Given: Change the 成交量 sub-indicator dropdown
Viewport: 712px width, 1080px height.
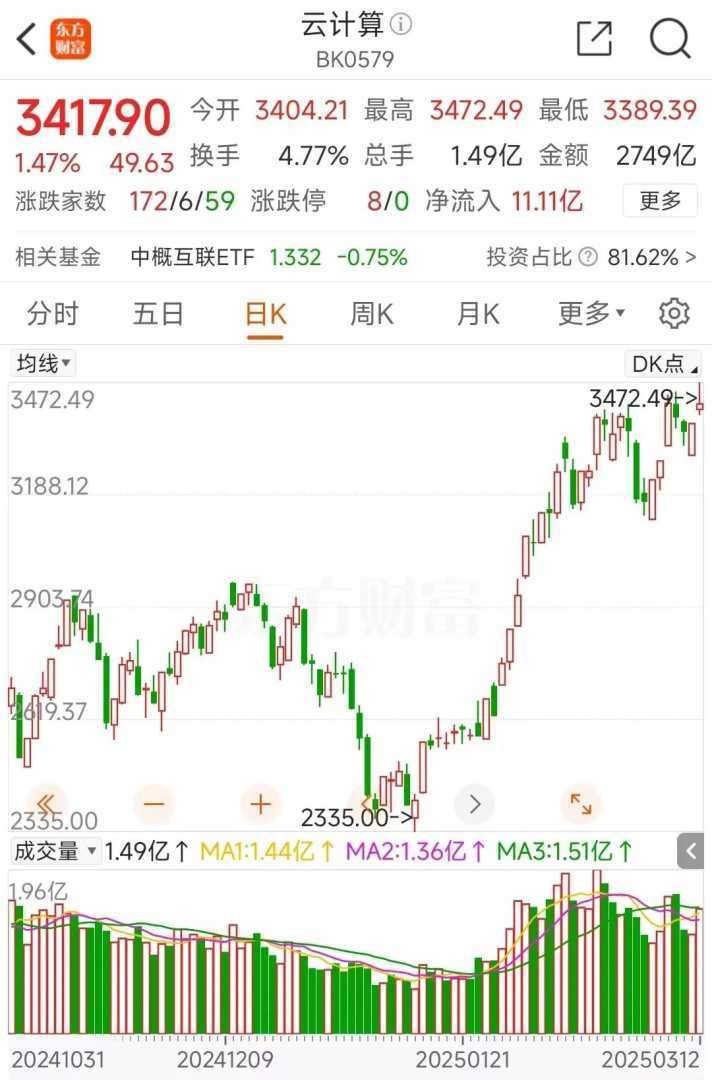Looking at the screenshot, I should [x=55, y=852].
